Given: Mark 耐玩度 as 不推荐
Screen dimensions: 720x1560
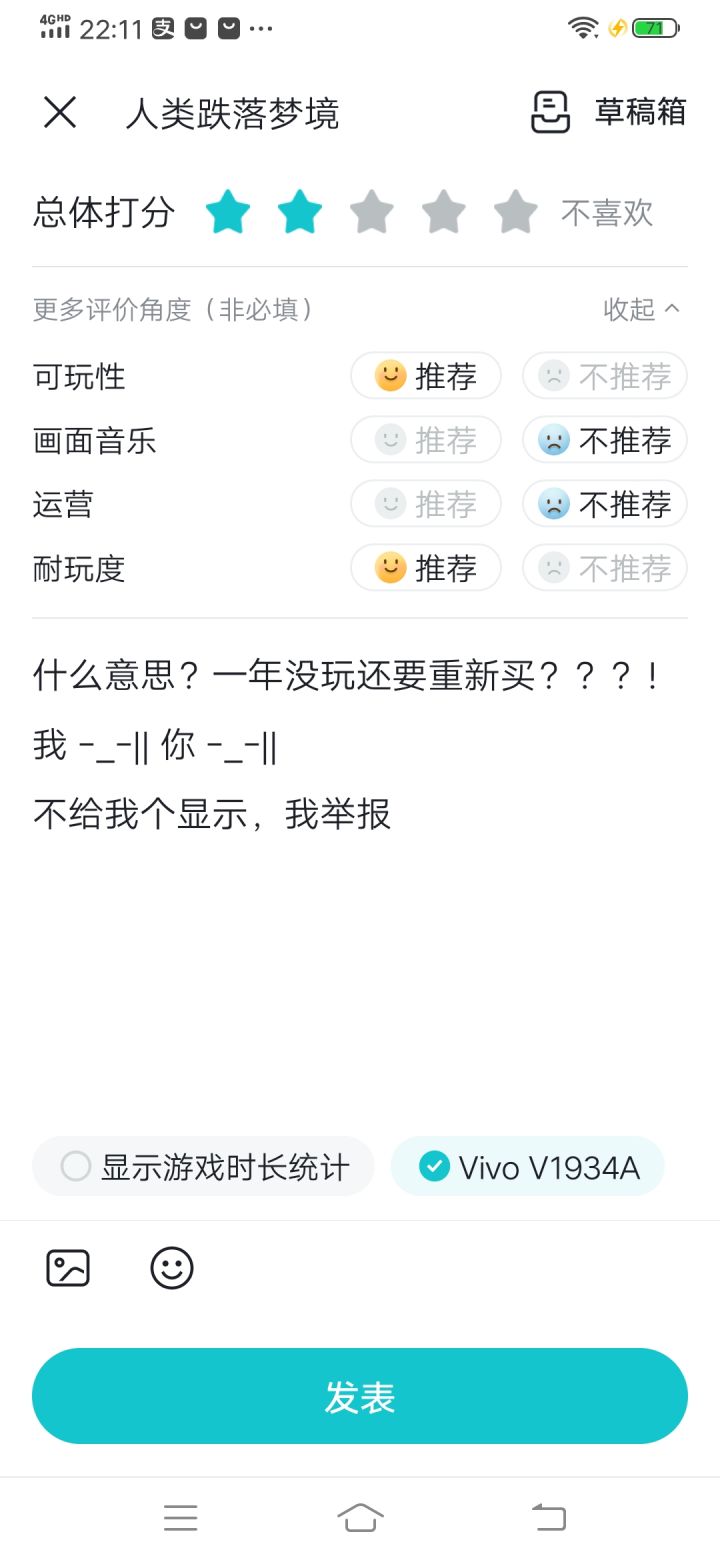Looking at the screenshot, I should [x=604, y=568].
